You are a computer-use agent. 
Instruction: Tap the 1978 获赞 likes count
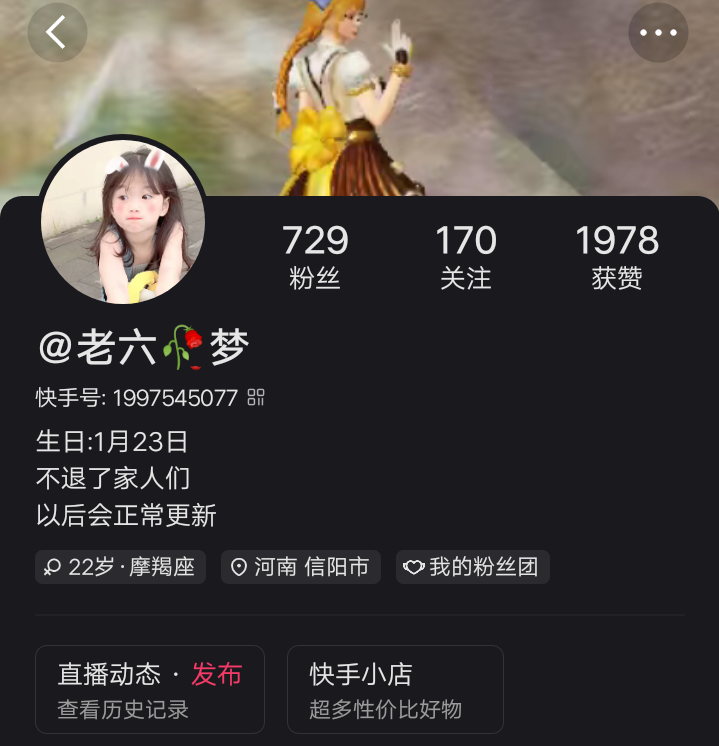[x=617, y=257]
